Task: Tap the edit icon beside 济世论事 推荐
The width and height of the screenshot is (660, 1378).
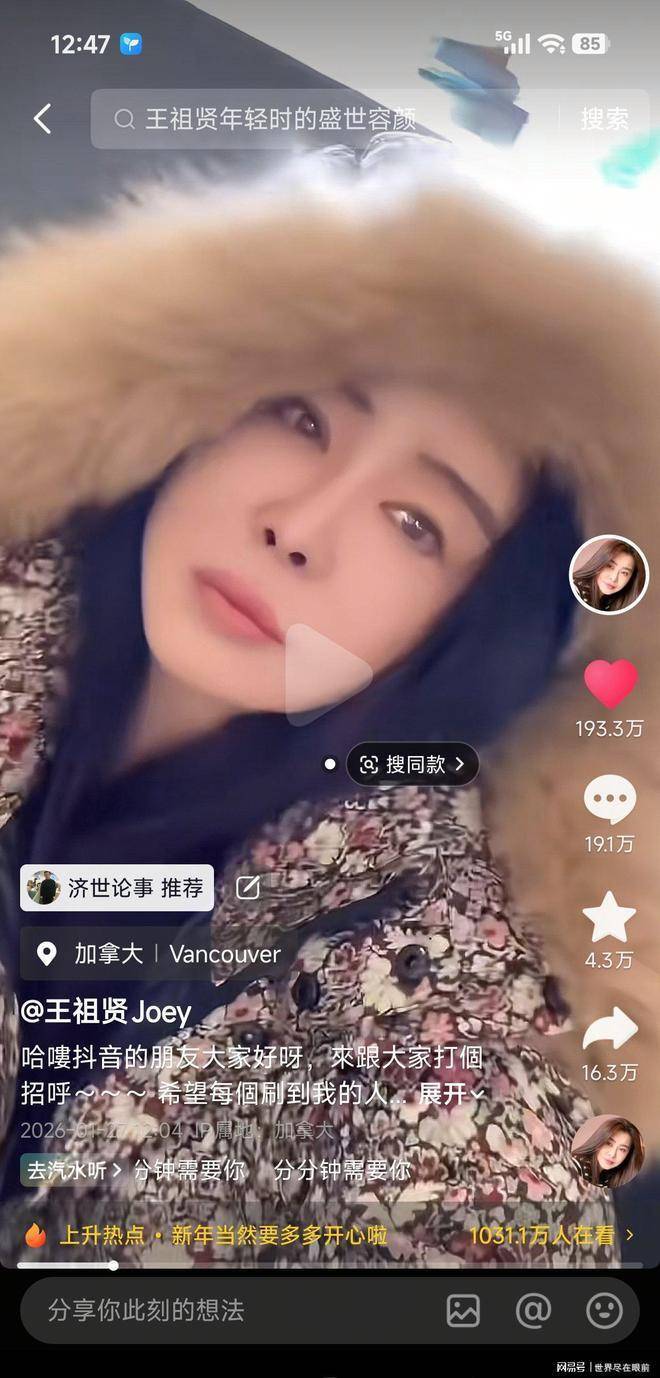Action: tap(247, 888)
